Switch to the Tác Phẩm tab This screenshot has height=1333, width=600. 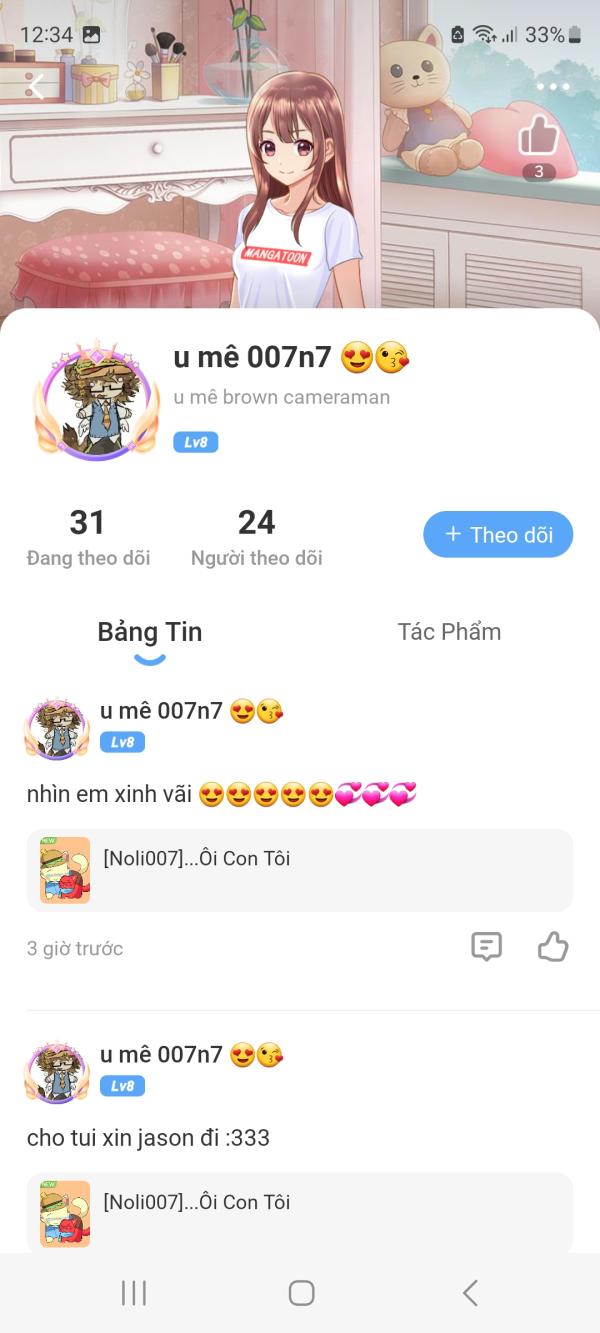coord(449,632)
